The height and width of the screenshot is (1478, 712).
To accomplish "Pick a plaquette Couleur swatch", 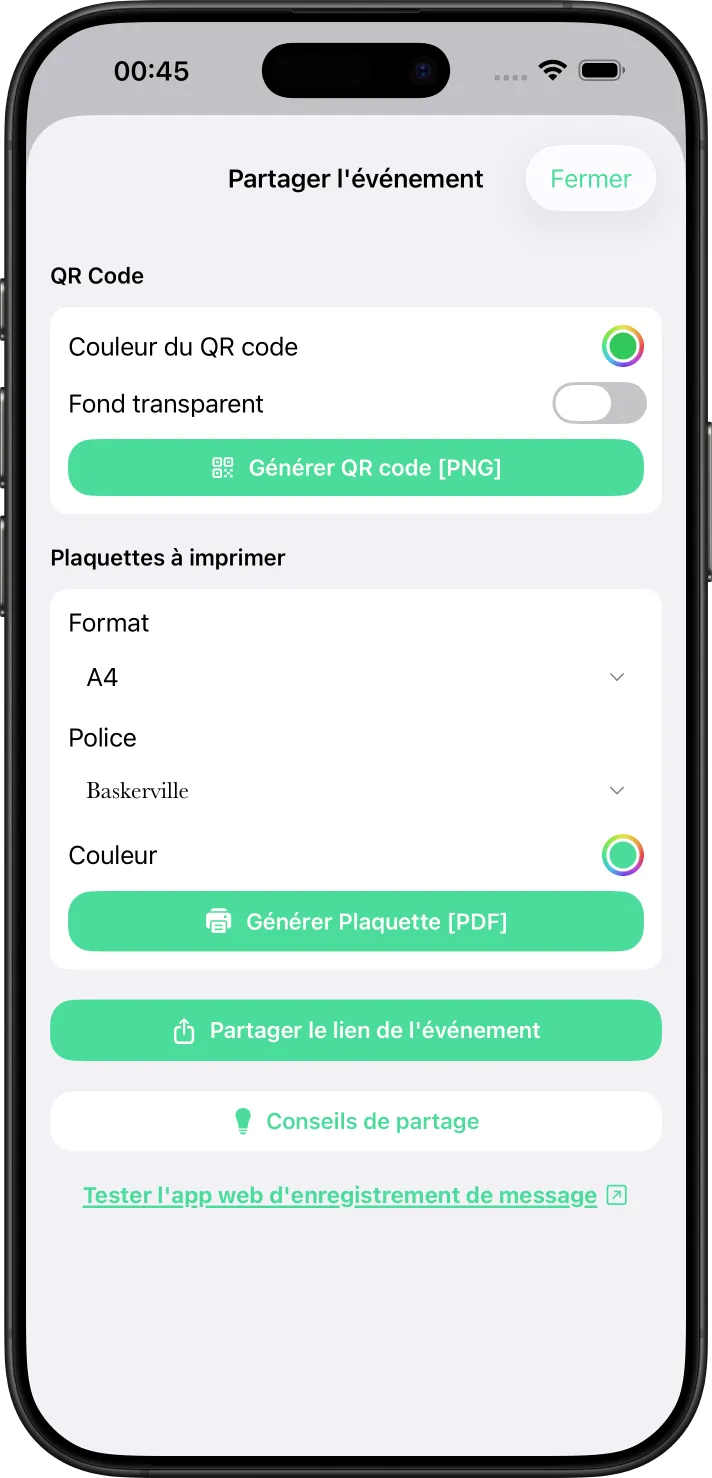I will point(622,855).
